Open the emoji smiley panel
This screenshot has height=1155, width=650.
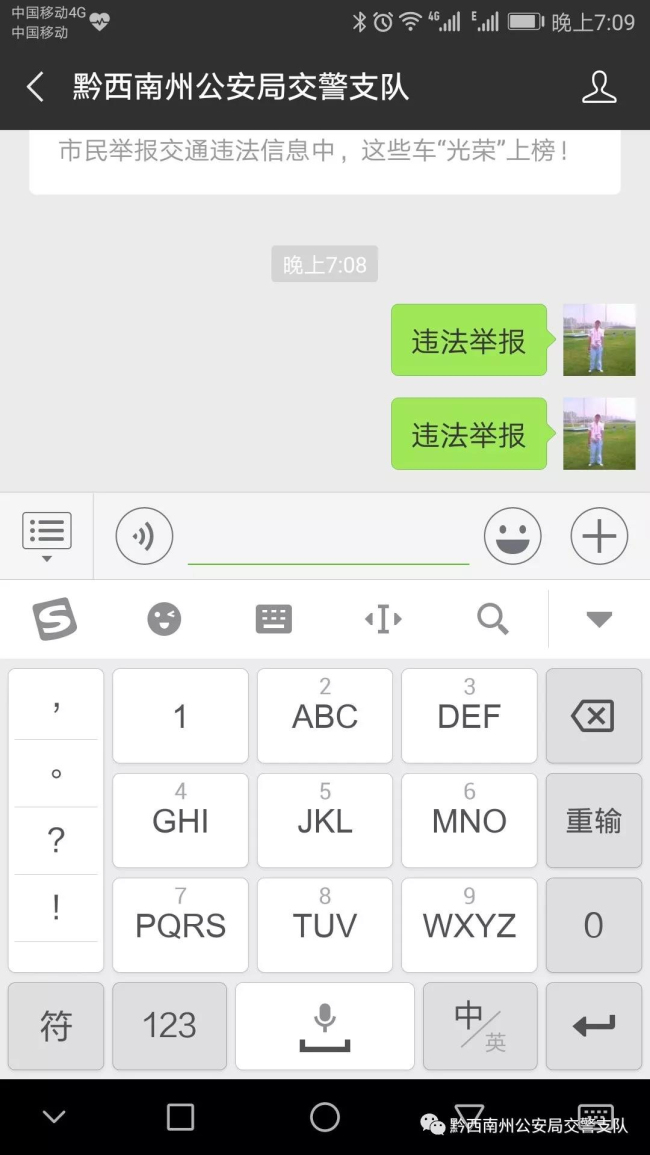click(x=513, y=536)
